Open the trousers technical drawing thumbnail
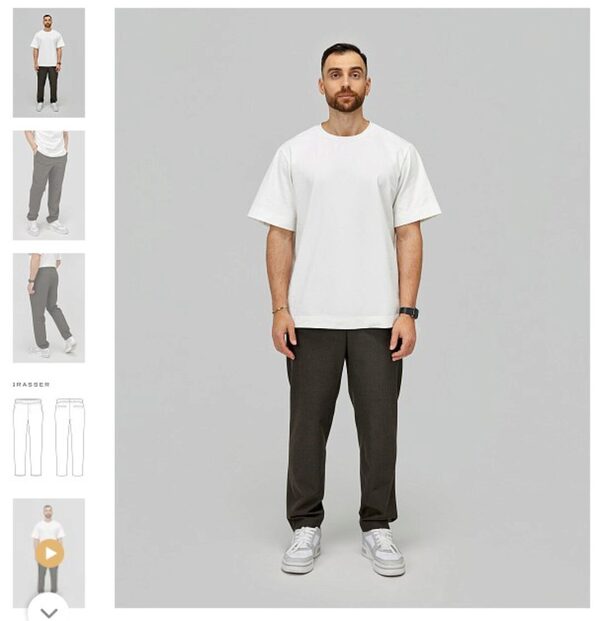 [x=48, y=436]
